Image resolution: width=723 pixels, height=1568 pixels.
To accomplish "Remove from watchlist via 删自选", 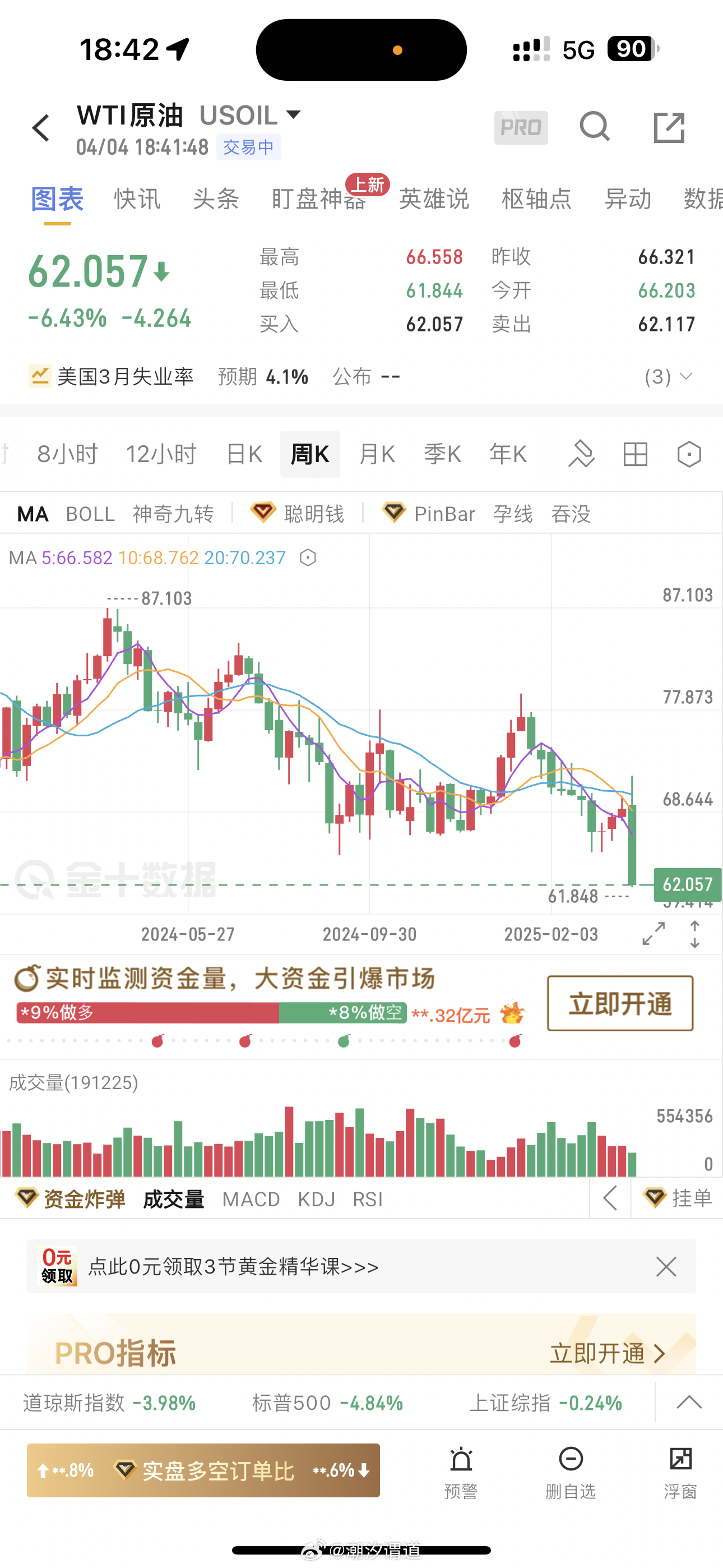I will coord(570,1473).
